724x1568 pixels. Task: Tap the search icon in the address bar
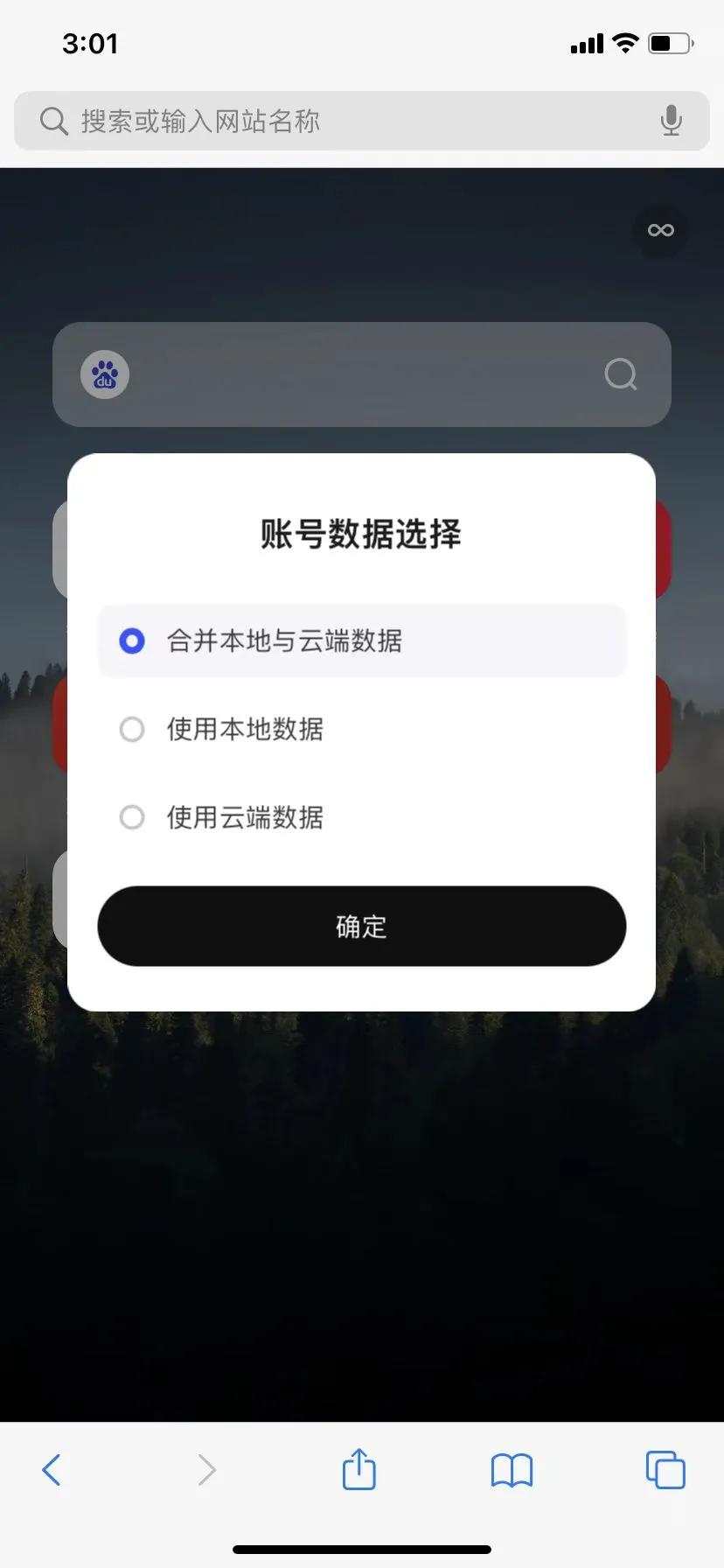click(x=52, y=120)
